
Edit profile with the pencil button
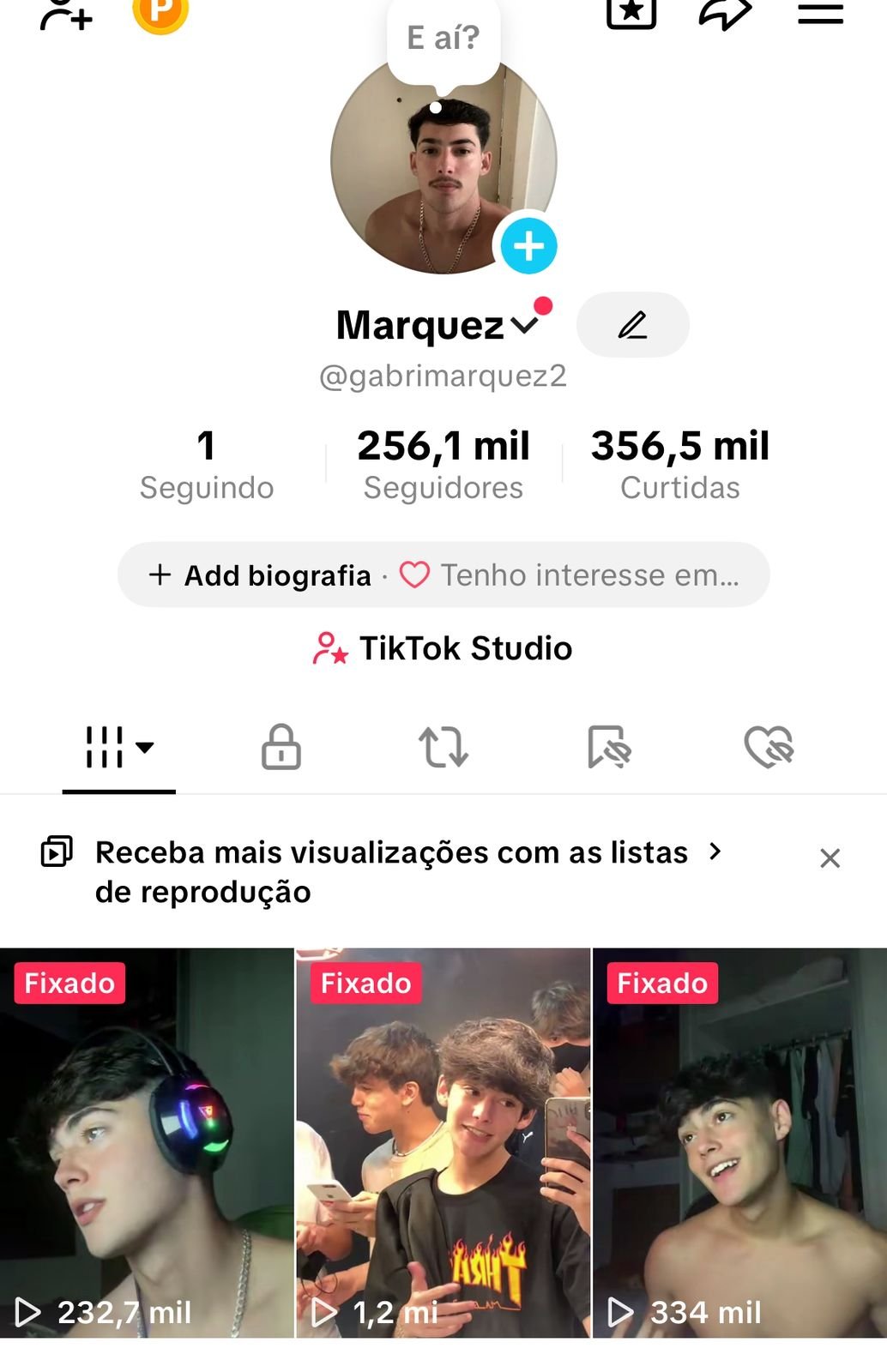click(x=632, y=325)
